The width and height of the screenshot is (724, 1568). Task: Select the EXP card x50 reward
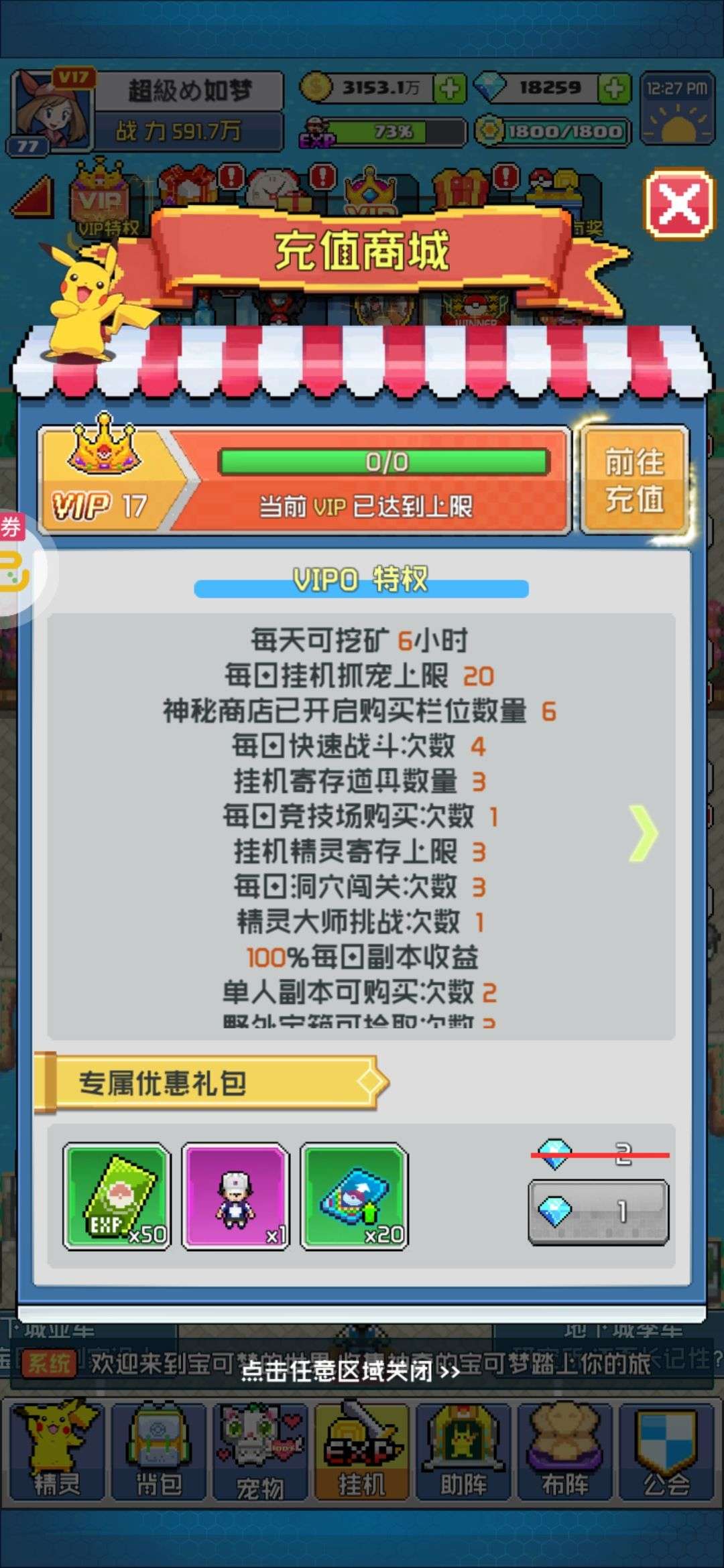117,1197
